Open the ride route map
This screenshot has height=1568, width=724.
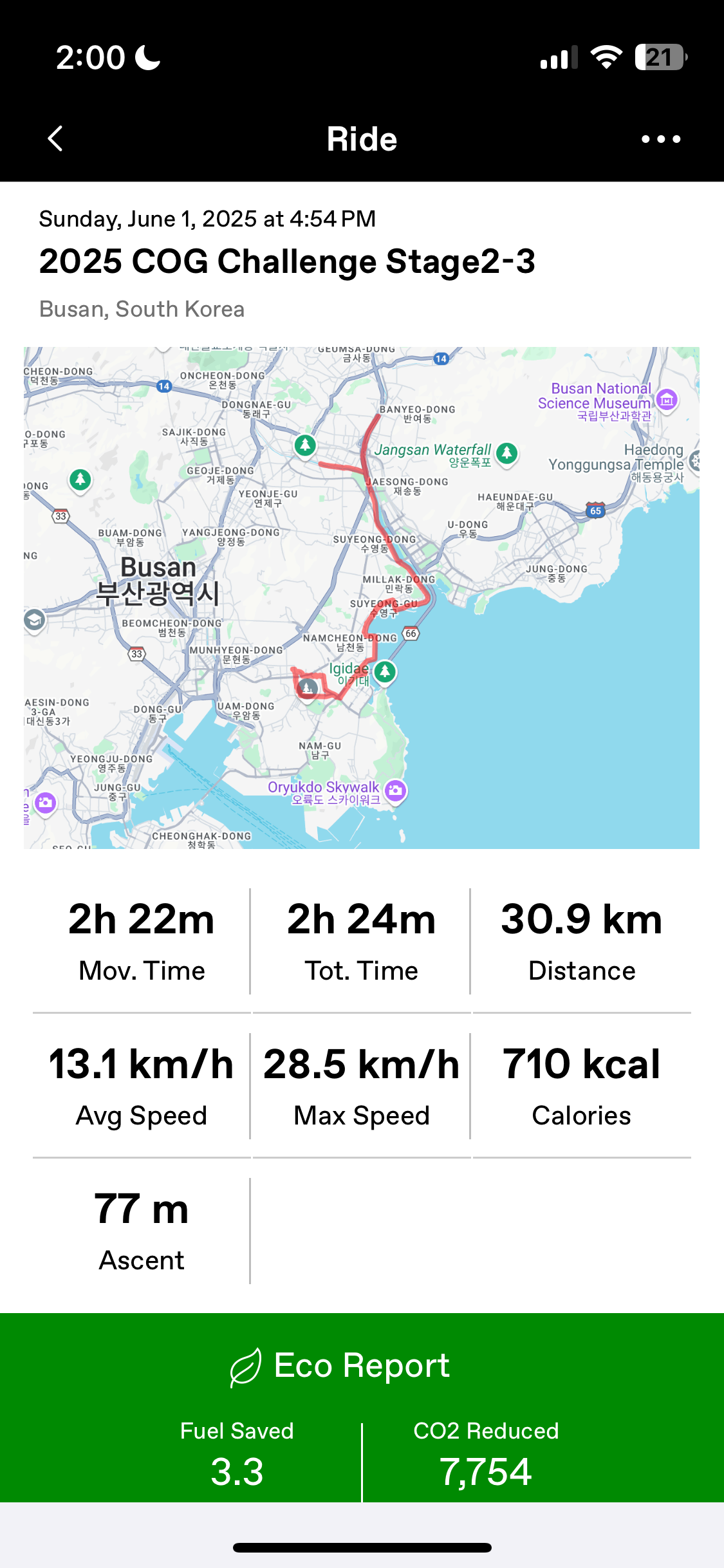[362, 598]
